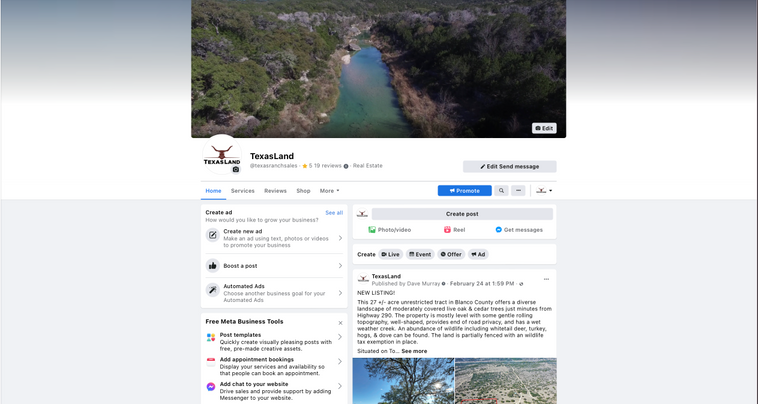This screenshot has height=404, width=758.
Task: Open Create new ad
Action: 274,235
